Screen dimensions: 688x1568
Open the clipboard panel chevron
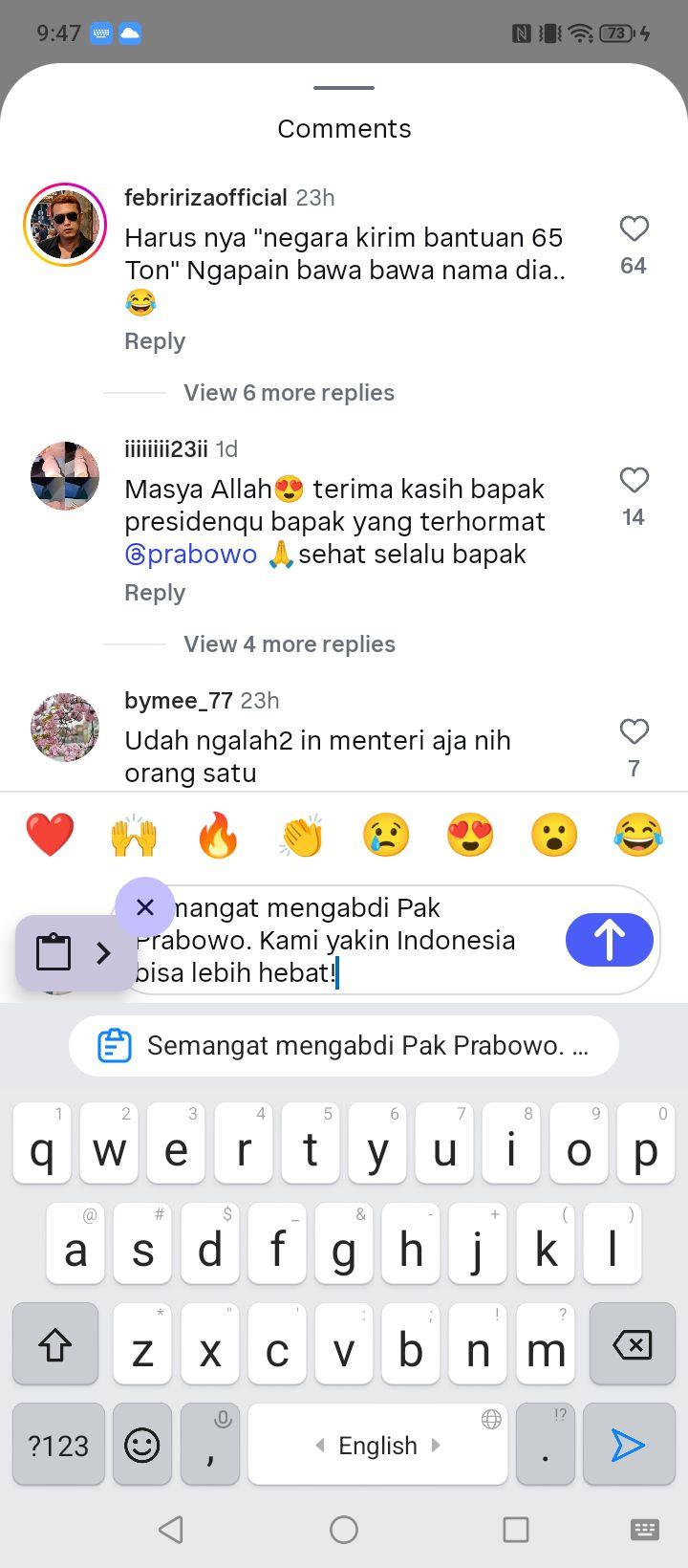pyautogui.click(x=104, y=952)
